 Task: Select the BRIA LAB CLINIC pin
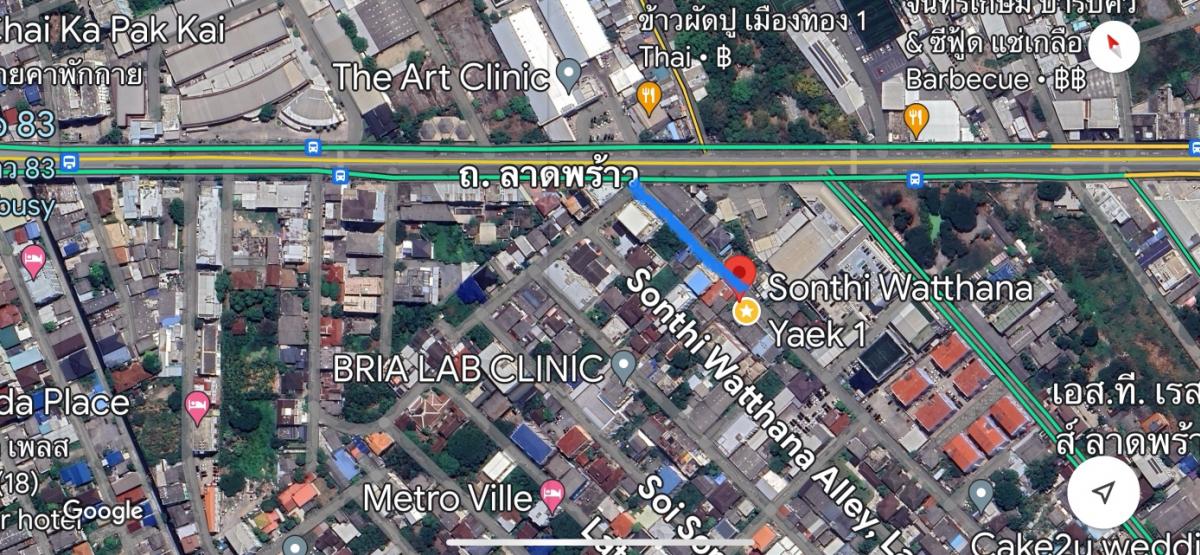click(624, 366)
